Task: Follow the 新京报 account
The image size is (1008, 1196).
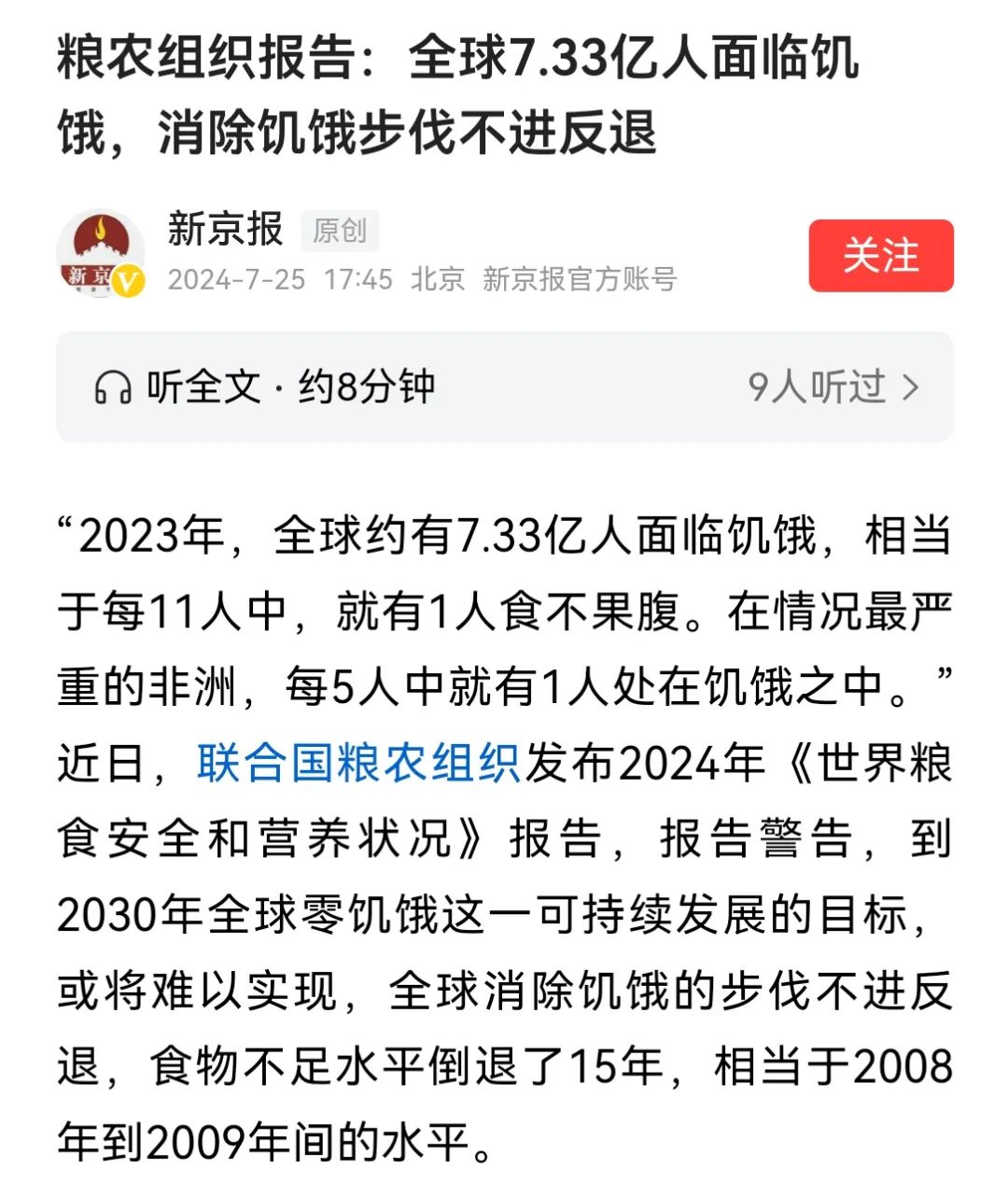Action: (x=880, y=256)
